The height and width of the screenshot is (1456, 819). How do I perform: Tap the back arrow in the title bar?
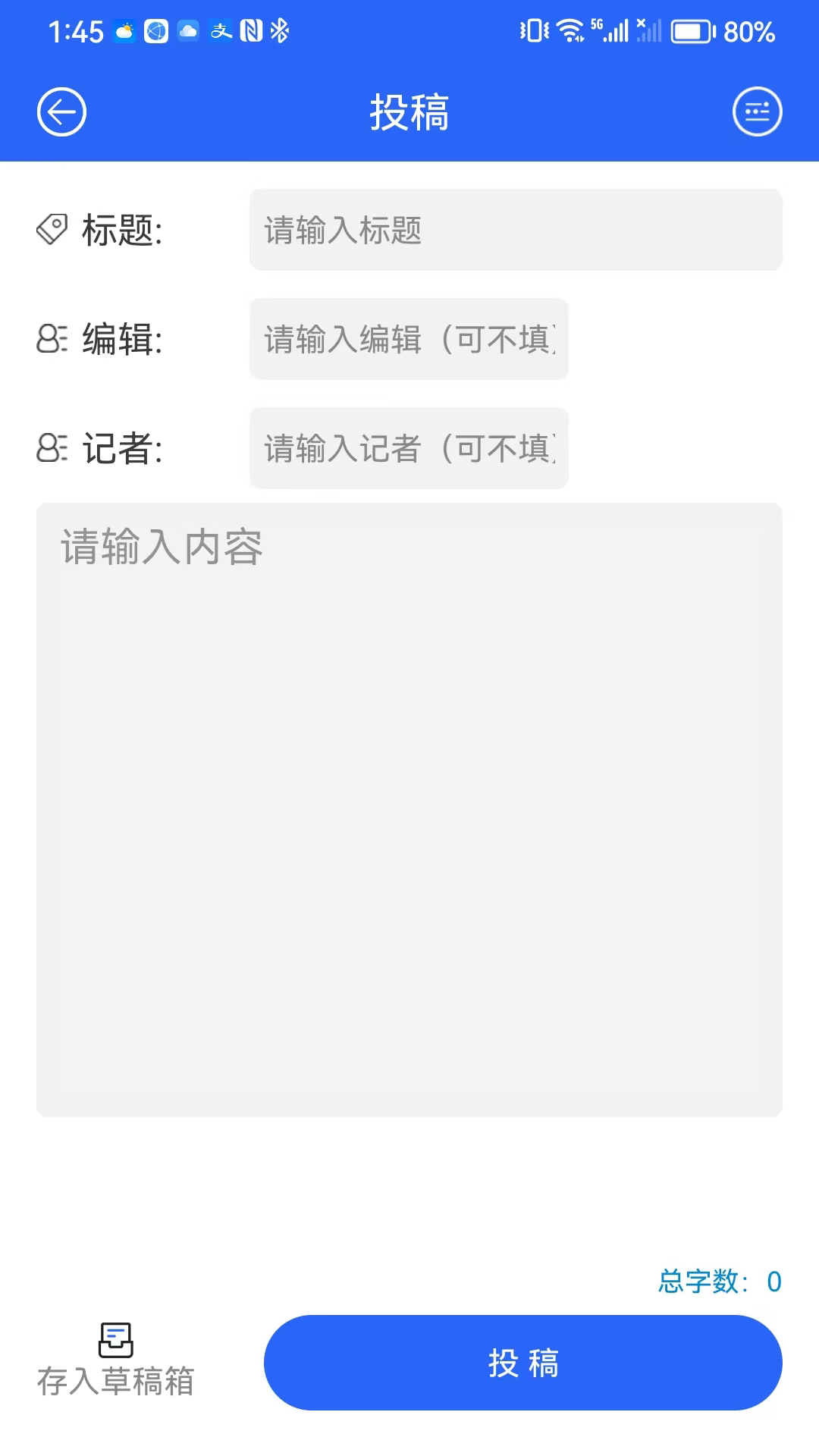point(61,111)
